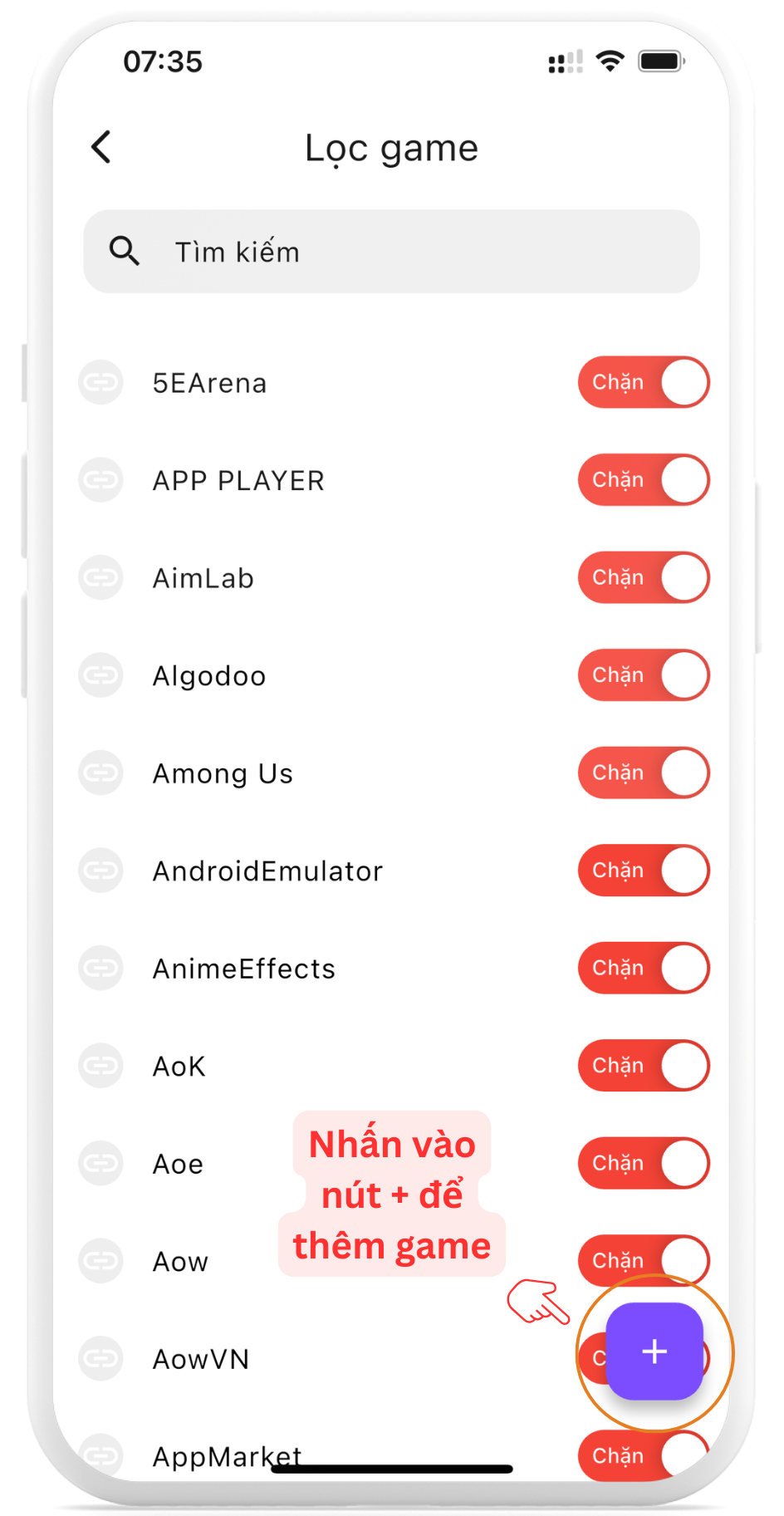
Task: Toggle the Chặn switch for 5EArena
Action: 644,382
